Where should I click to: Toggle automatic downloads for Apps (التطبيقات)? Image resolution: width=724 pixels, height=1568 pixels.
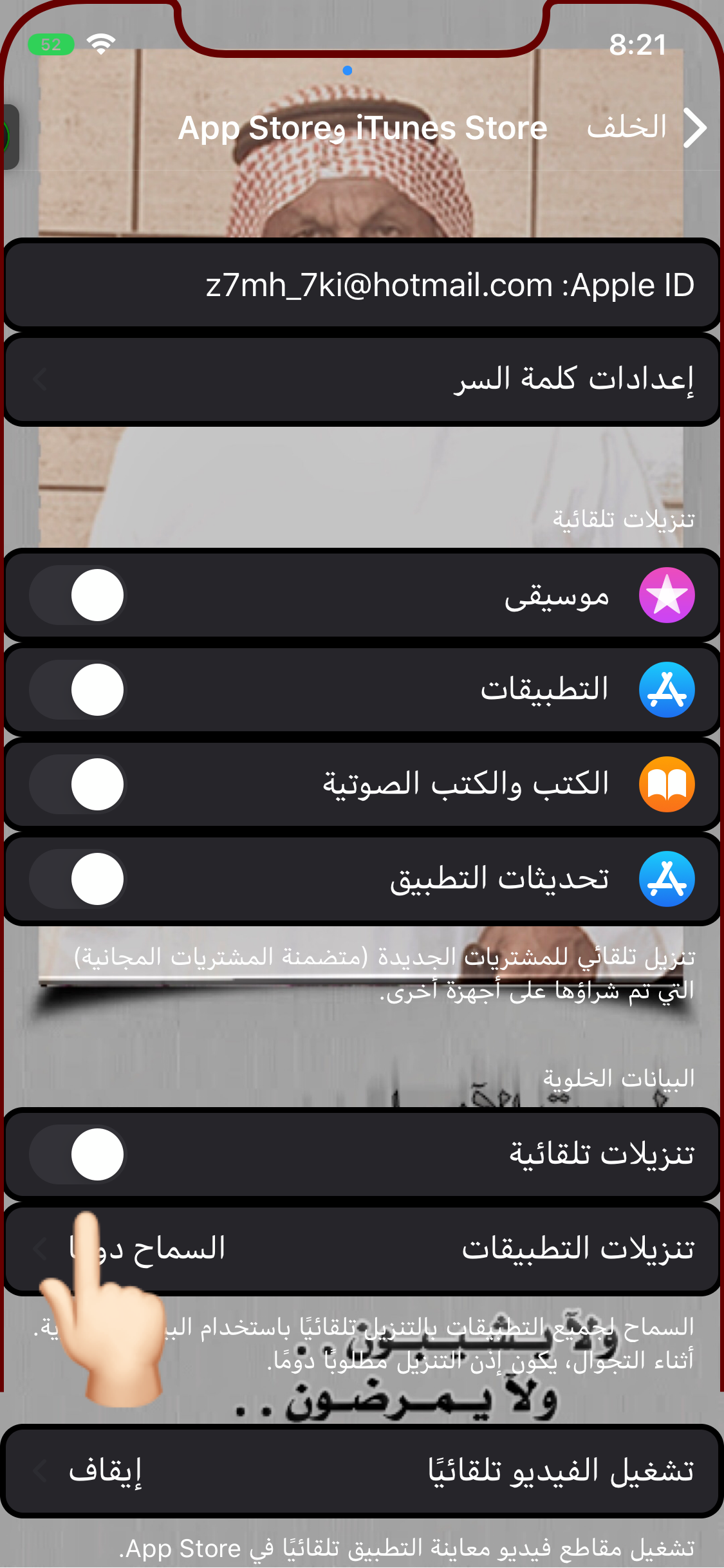coord(78,690)
